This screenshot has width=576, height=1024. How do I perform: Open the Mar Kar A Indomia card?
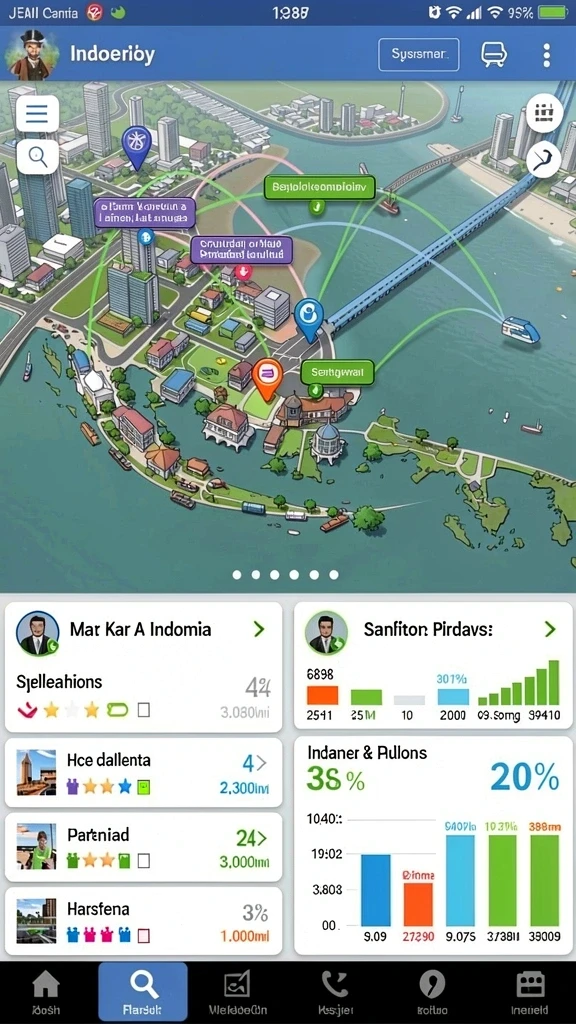pyautogui.click(x=144, y=667)
